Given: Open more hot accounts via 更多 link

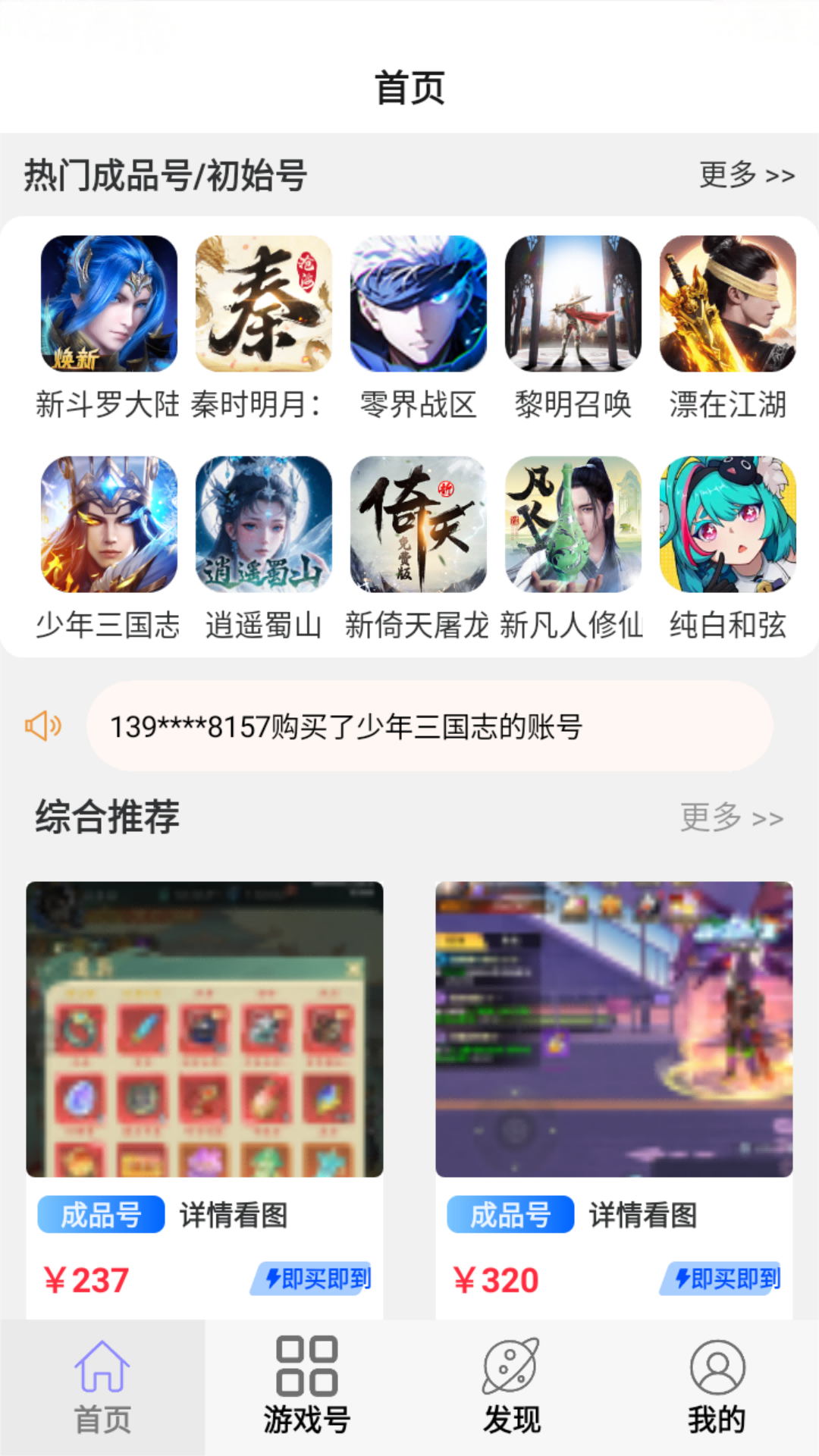Looking at the screenshot, I should [746, 175].
